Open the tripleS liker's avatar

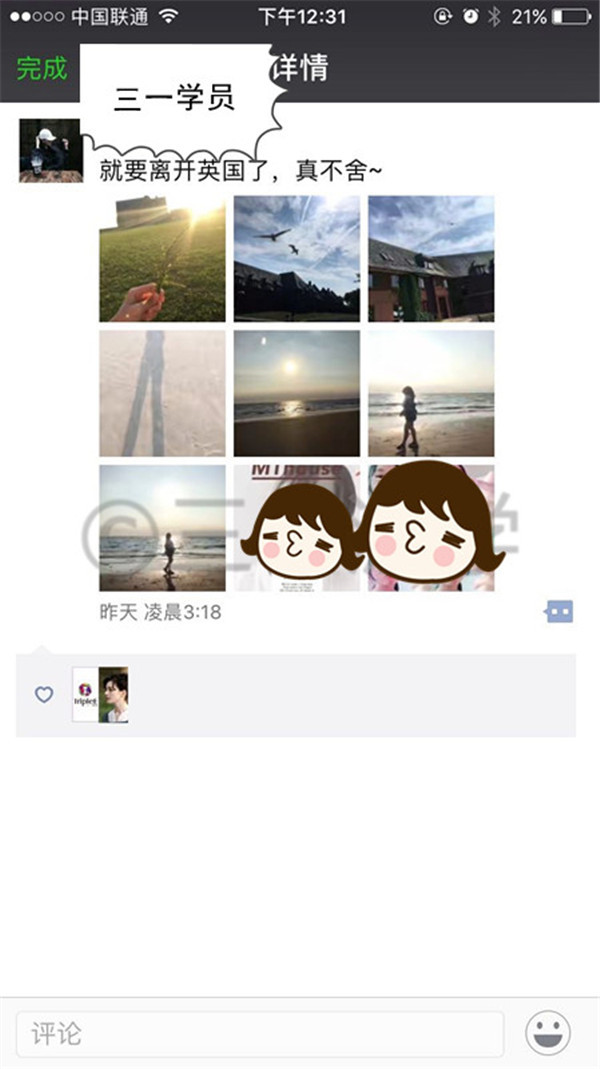coord(85,695)
